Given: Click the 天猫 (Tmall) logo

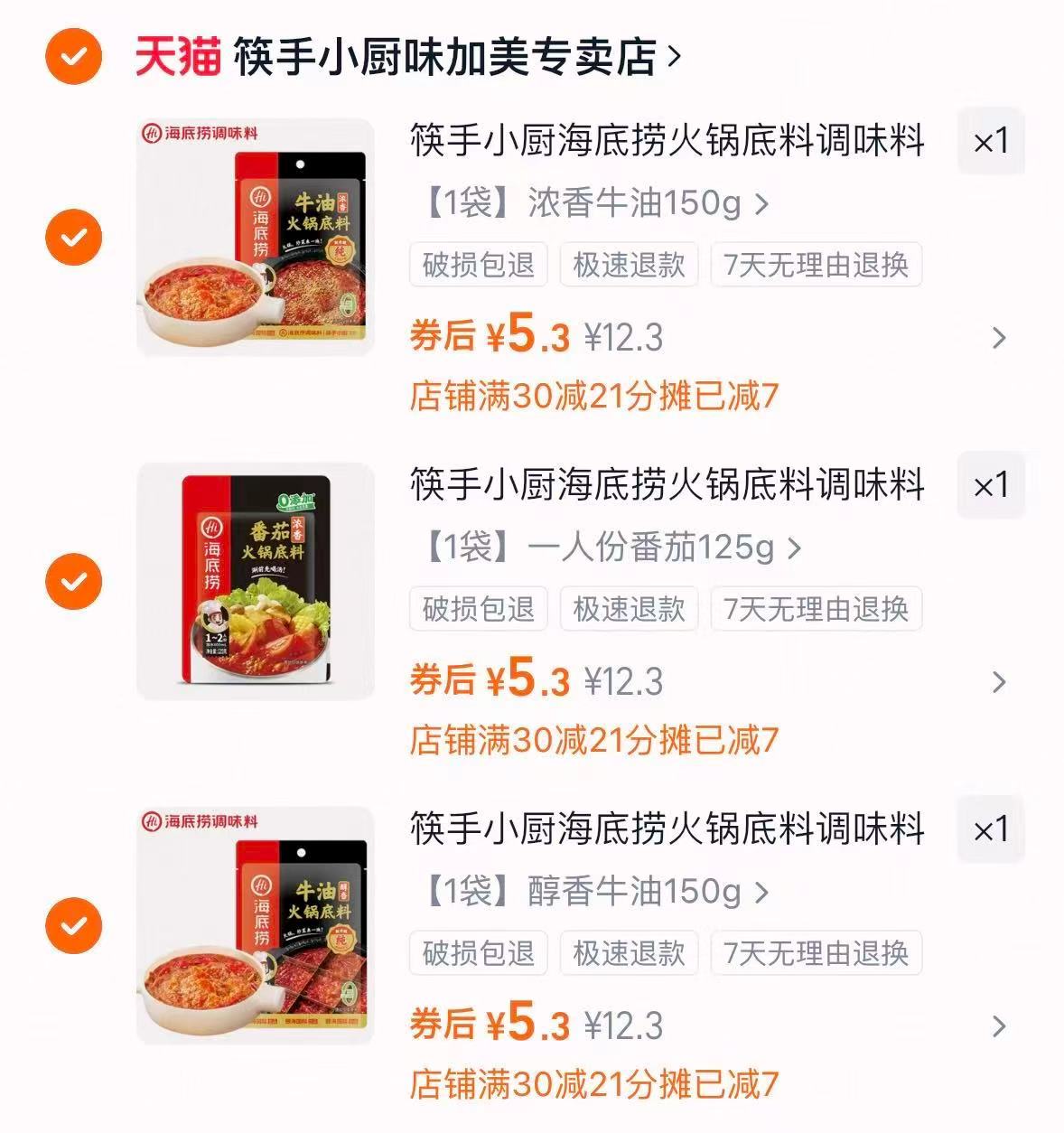Looking at the screenshot, I should (x=178, y=54).
